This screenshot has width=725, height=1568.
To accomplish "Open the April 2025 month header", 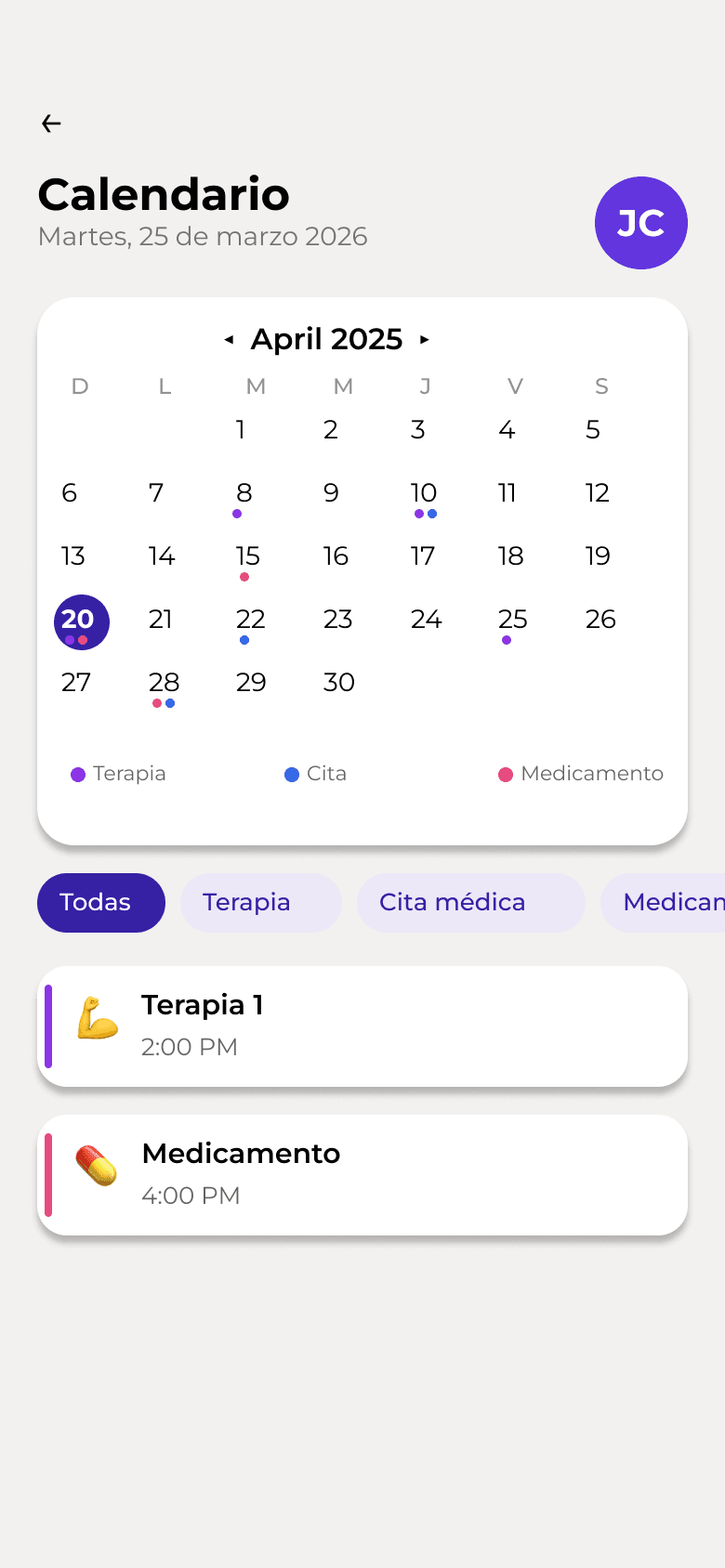I will click(x=325, y=339).
